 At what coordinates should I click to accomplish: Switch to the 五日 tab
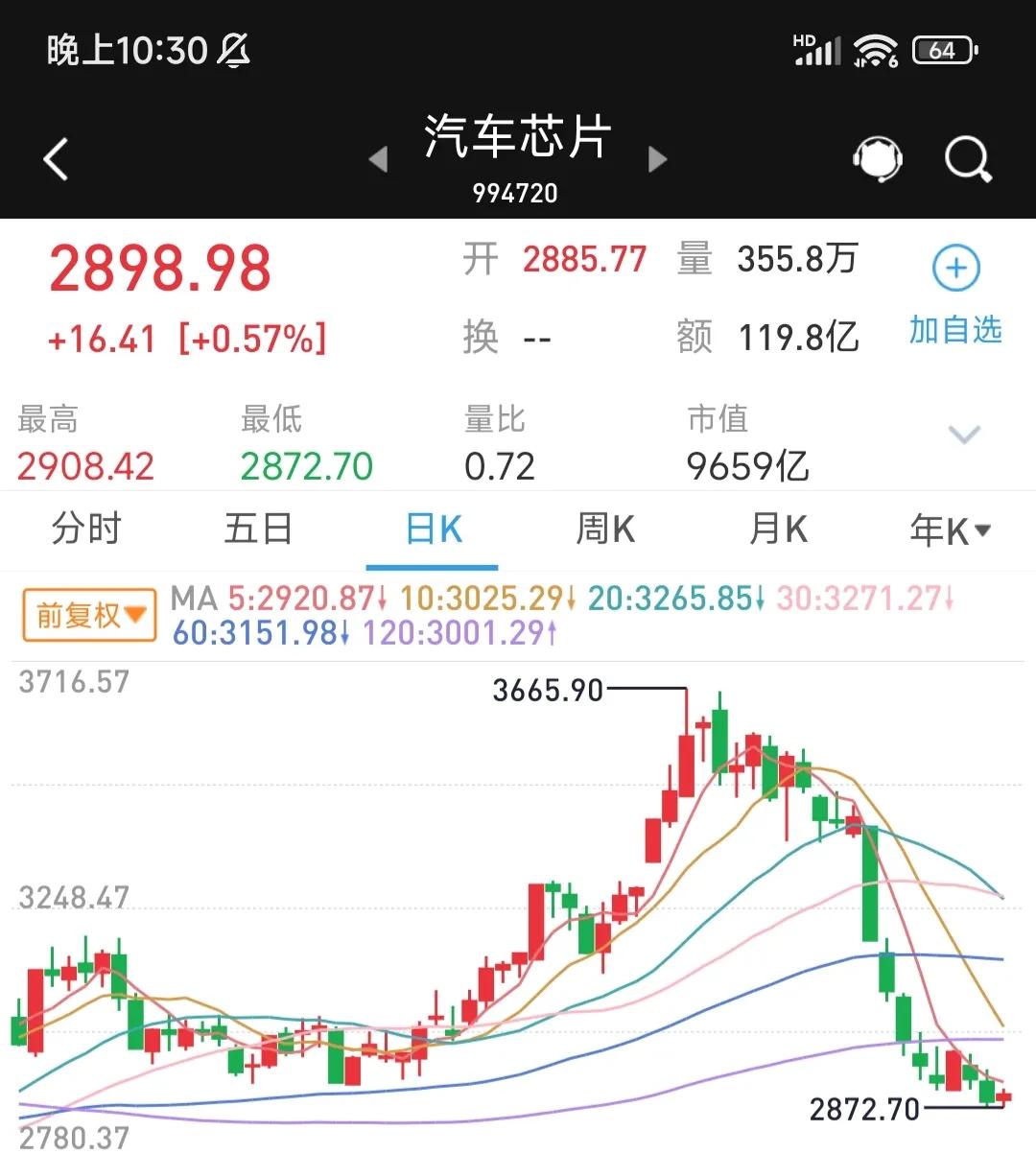click(x=259, y=530)
